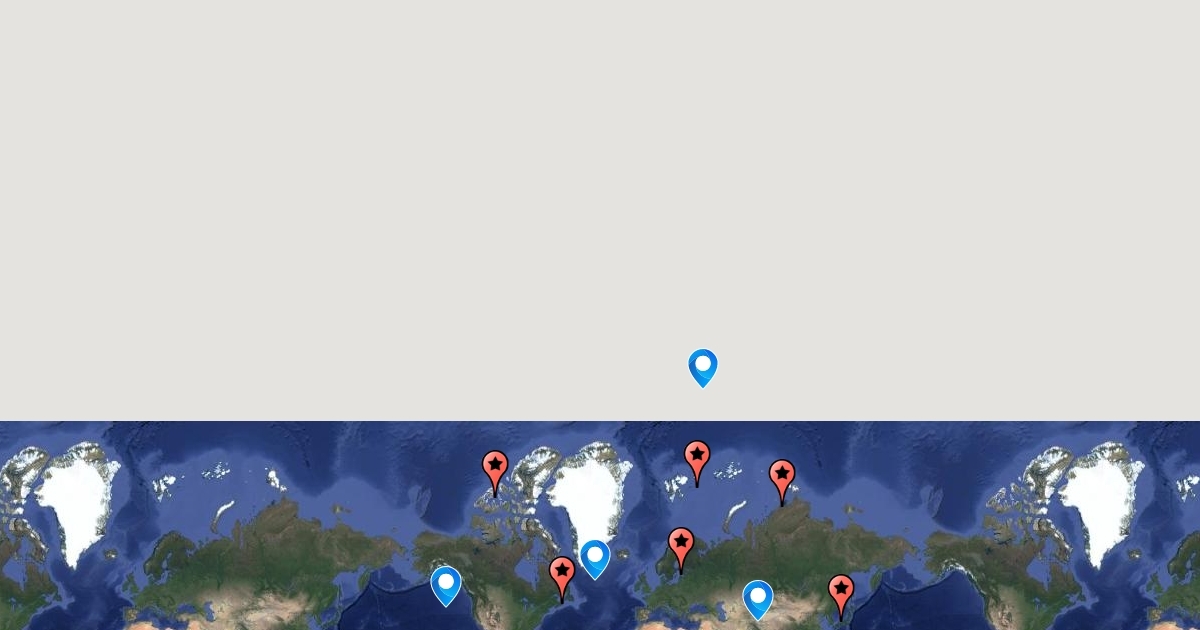The height and width of the screenshot is (630, 1200).
Task: Select the red star pin over Arctic Canada
Action: click(x=495, y=467)
